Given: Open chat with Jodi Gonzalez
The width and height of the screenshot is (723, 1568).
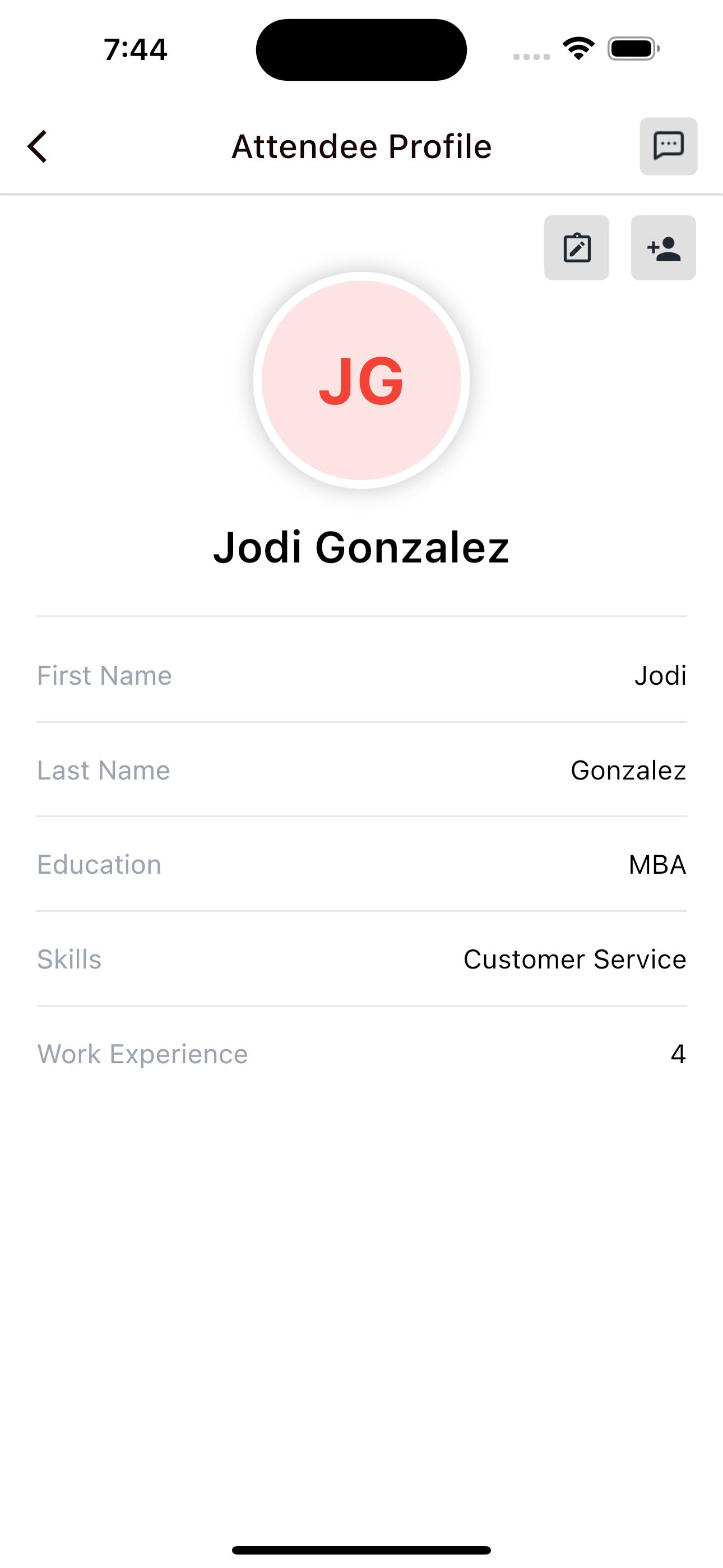Looking at the screenshot, I should [668, 147].
